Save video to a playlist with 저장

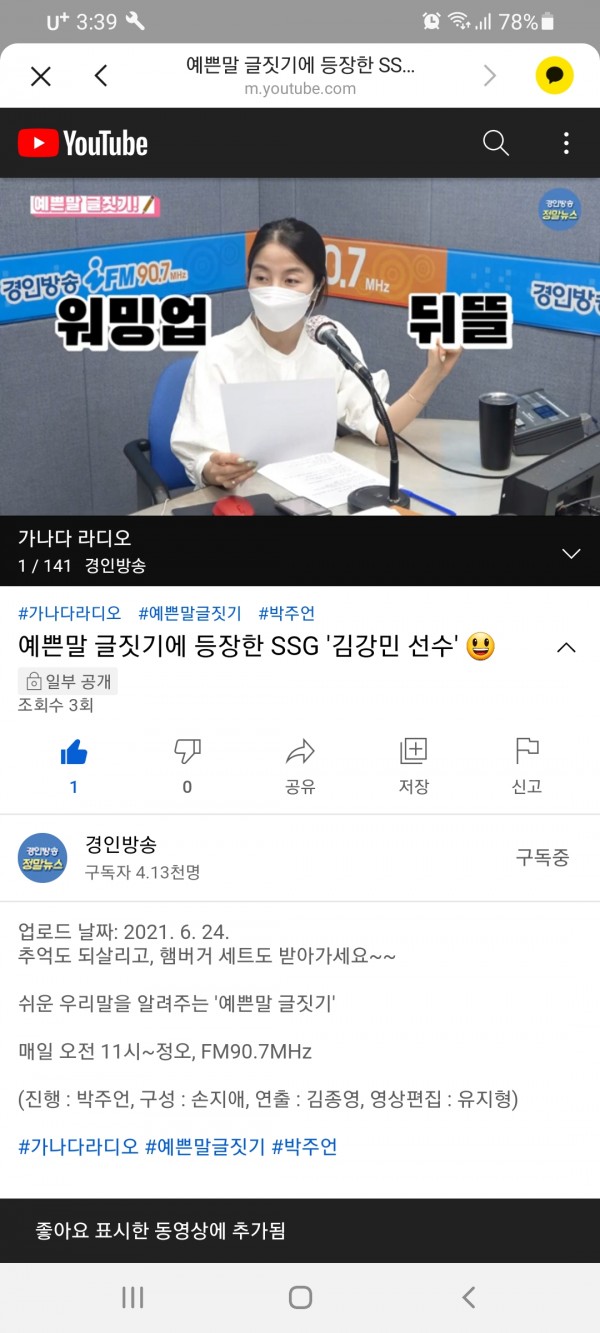pos(413,765)
